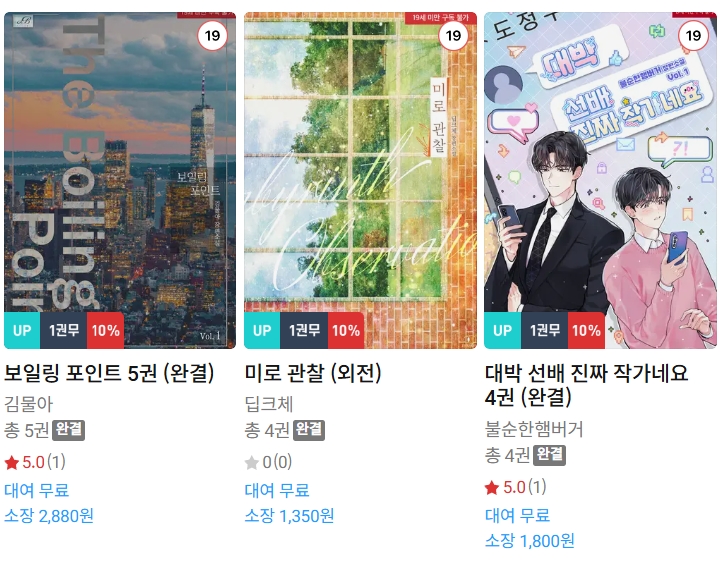The height and width of the screenshot is (571, 724).
Task: Tap the title 미로 관찰 (외전)
Action: pyautogui.click(x=313, y=374)
